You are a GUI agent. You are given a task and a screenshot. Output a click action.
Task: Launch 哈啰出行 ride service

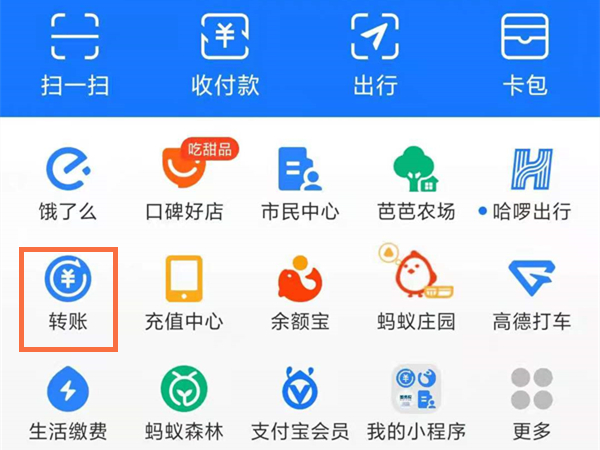click(526, 184)
